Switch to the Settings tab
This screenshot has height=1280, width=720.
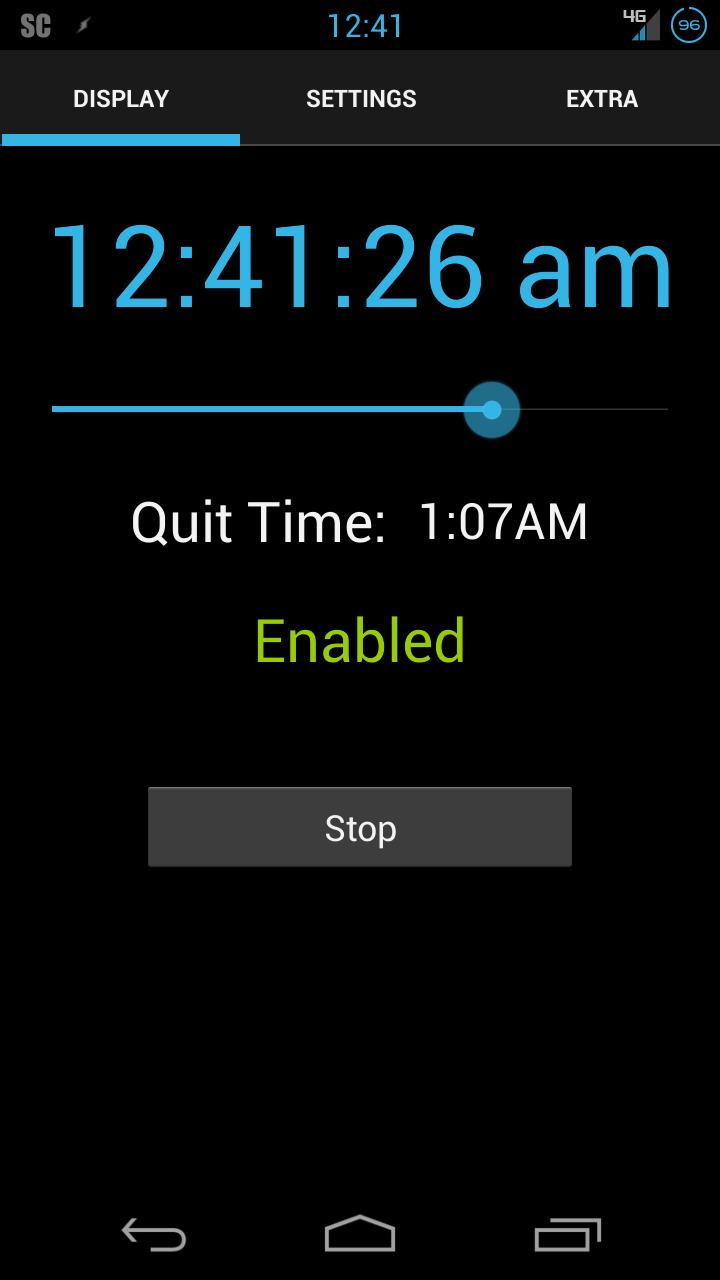(x=361, y=99)
